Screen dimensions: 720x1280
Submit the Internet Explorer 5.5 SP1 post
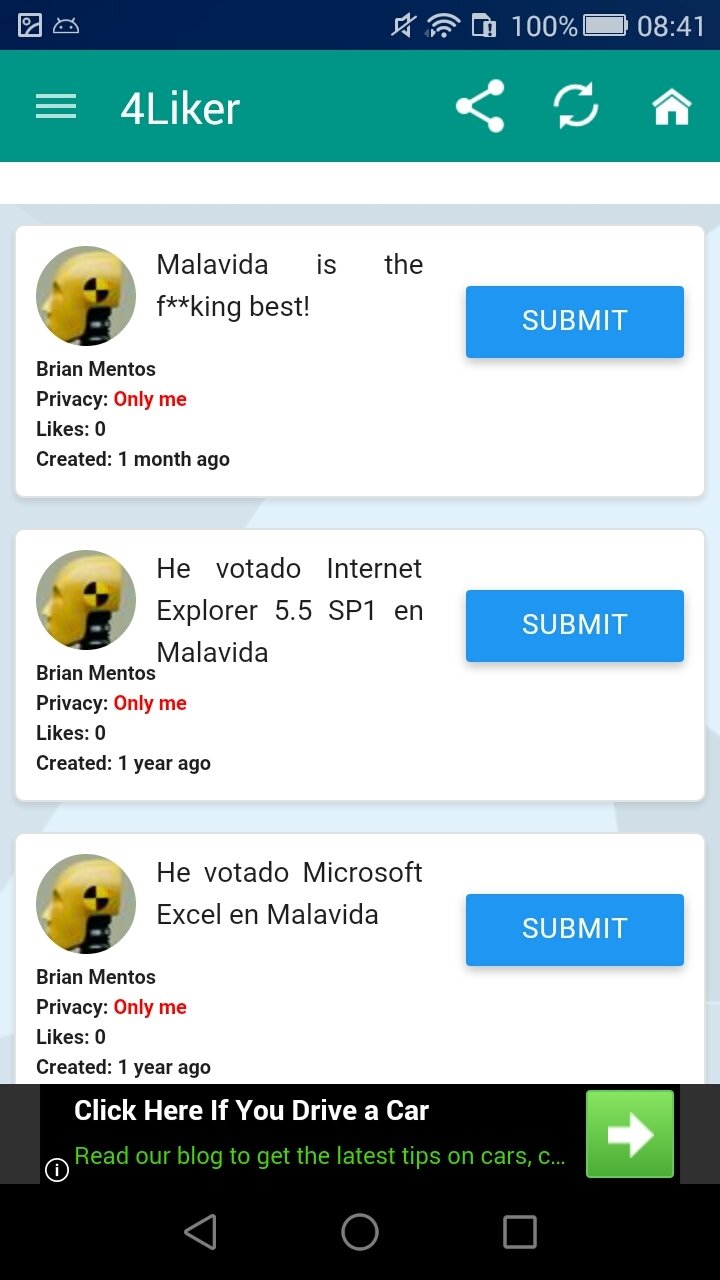(x=575, y=625)
